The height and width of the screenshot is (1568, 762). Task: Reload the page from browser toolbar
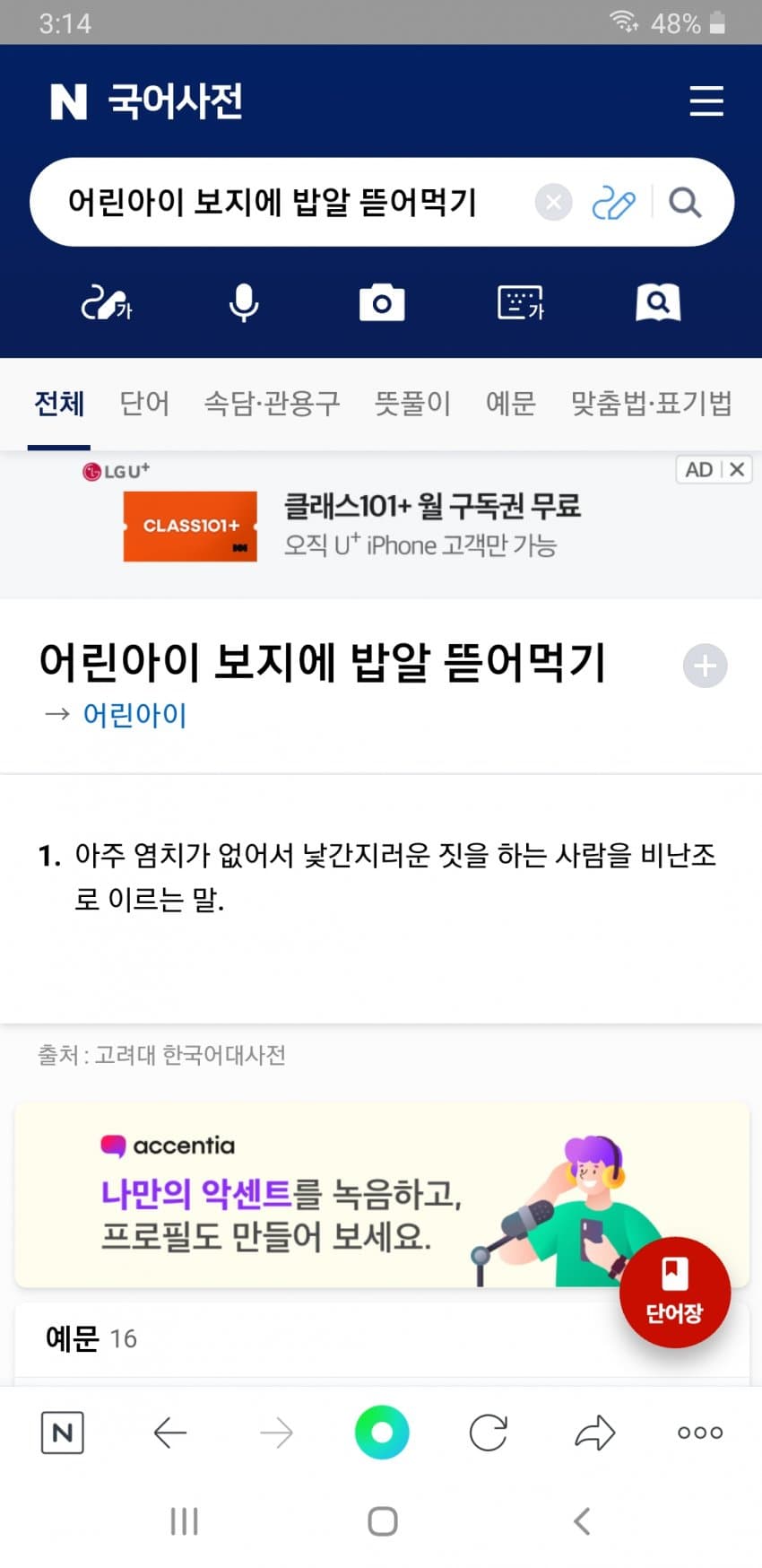click(x=489, y=1433)
